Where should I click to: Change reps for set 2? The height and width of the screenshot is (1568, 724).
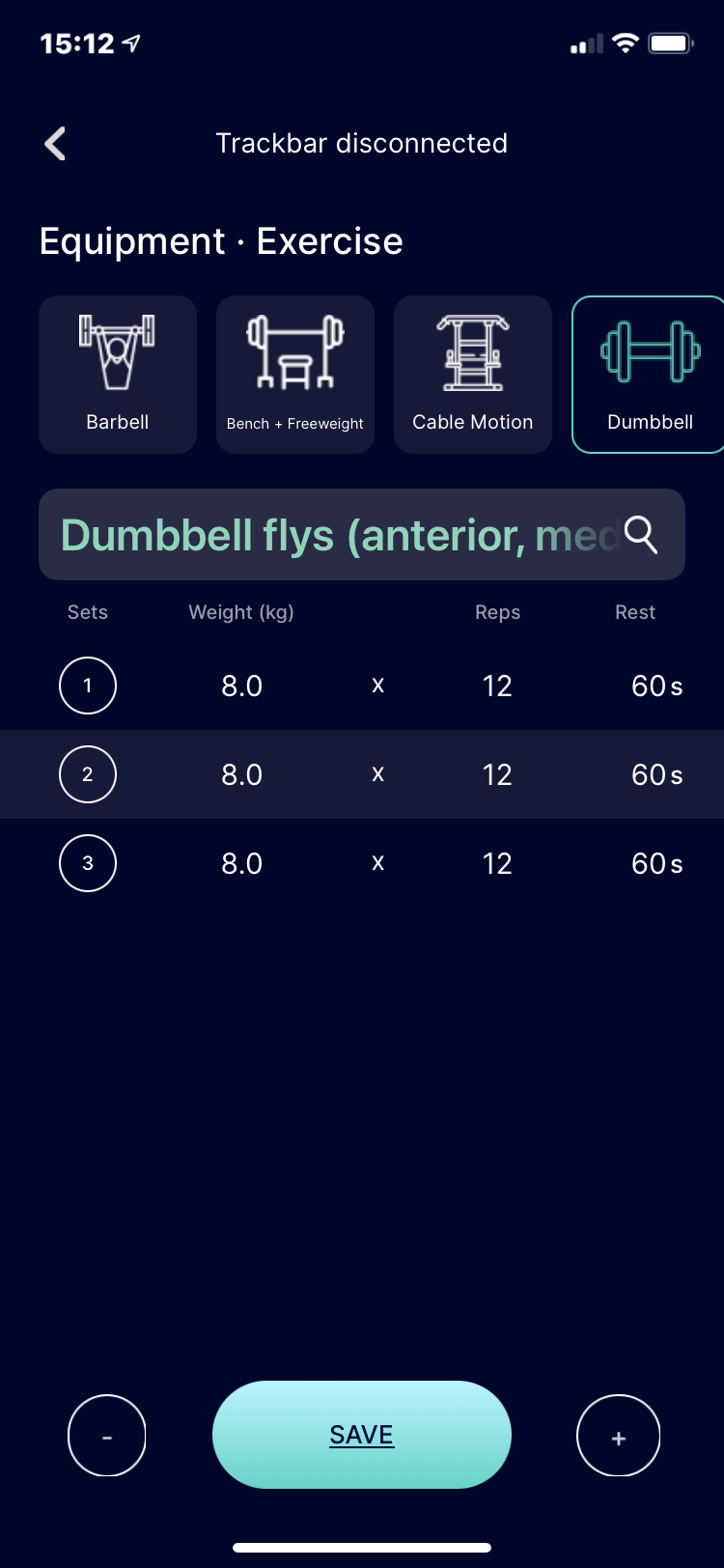point(497,775)
